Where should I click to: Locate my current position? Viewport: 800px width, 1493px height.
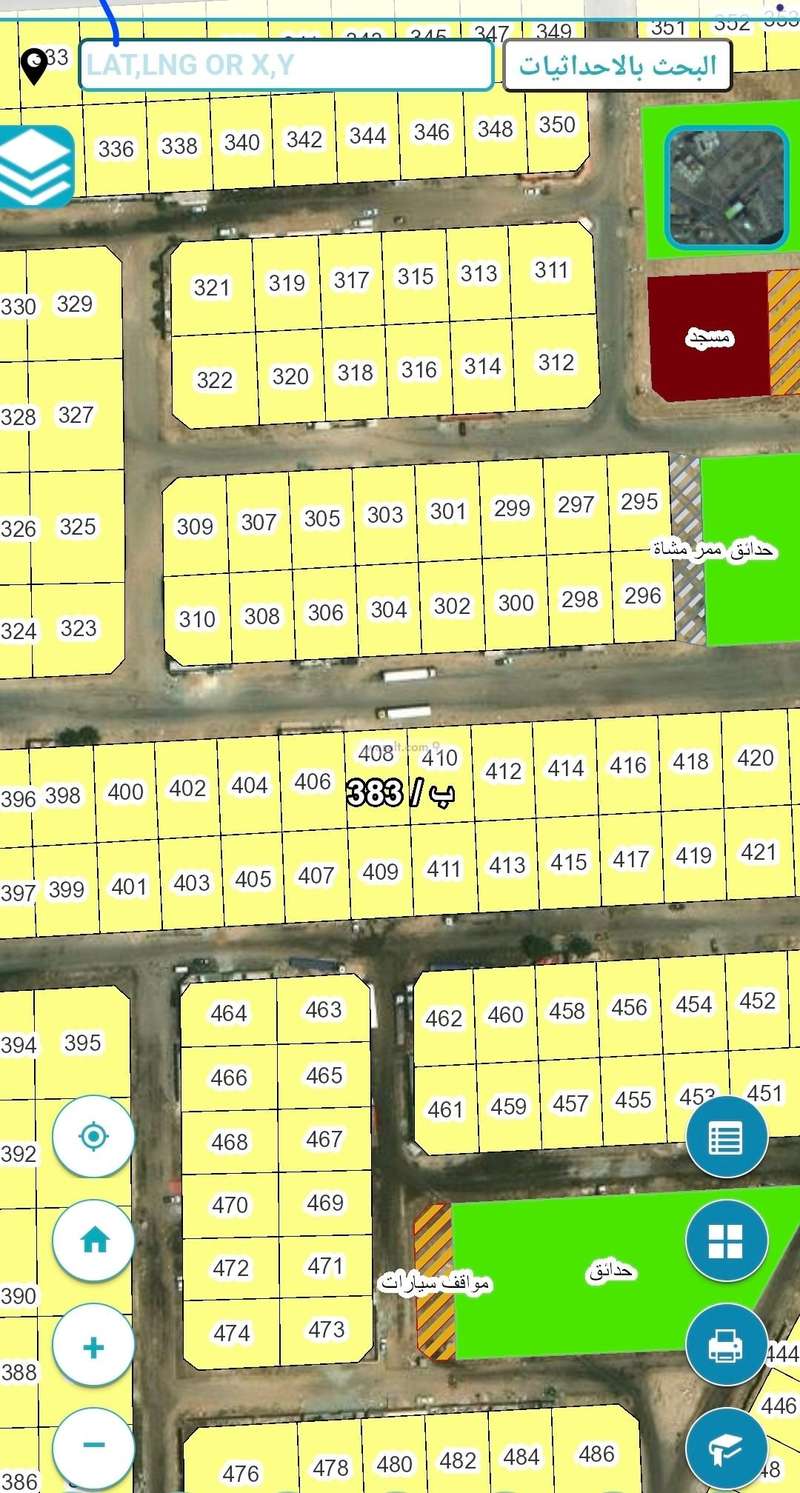[x=93, y=1137]
